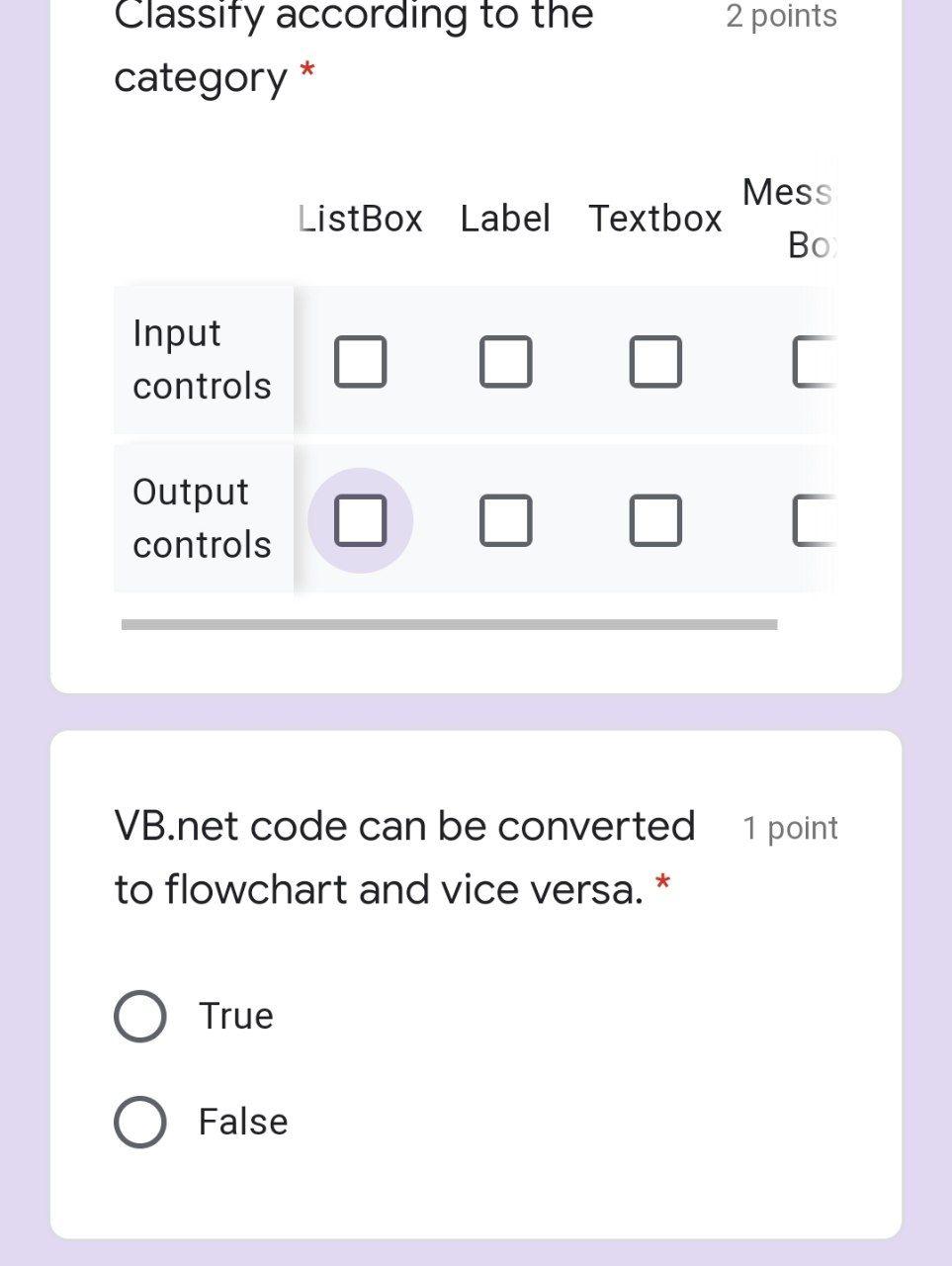This screenshot has width=952, height=1266.
Task: Check the highlighted ListBox box for Output controls
Action: click(360, 519)
